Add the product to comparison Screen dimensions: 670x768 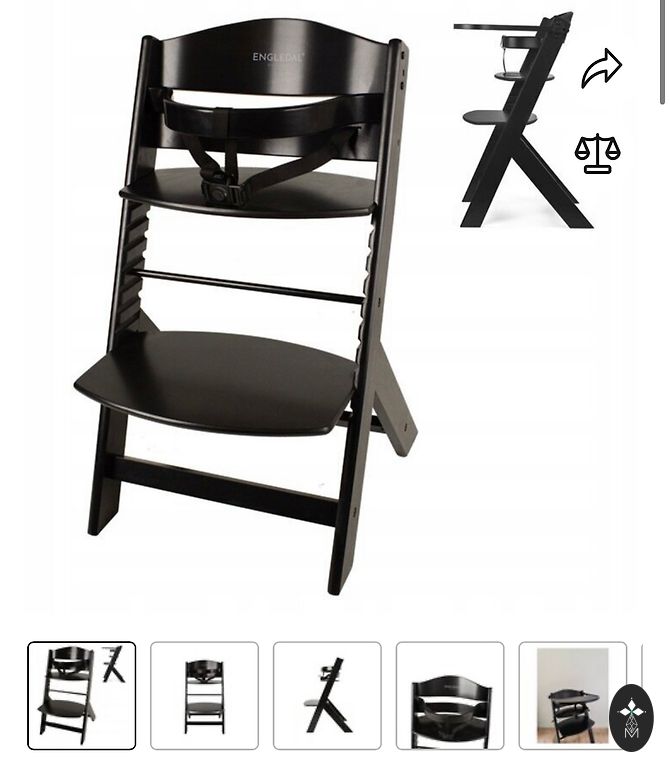coord(597,154)
